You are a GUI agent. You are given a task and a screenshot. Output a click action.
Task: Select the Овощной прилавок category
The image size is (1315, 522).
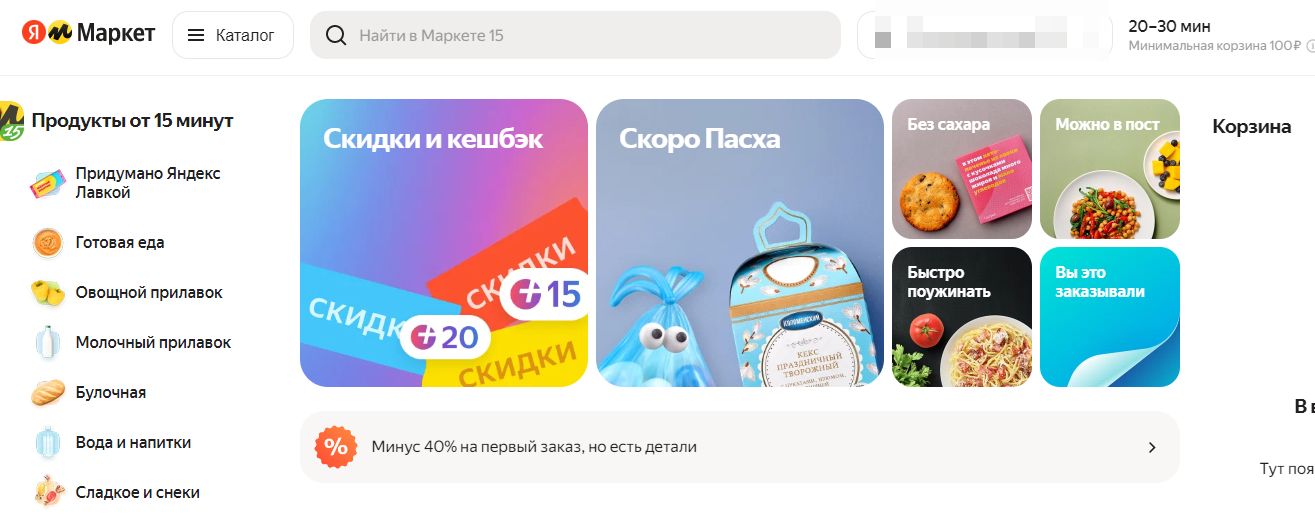[x=148, y=292]
